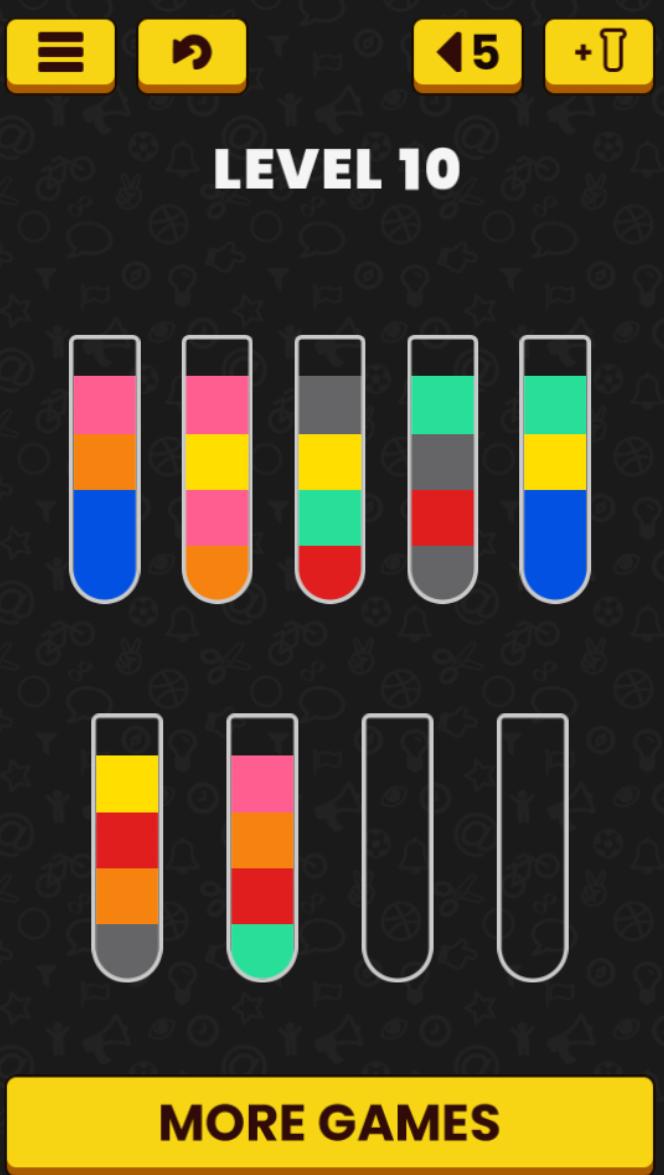Viewport: 664px width, 1175px height.
Task: Select bottom-row tube with pink on top
Action: 262,848
